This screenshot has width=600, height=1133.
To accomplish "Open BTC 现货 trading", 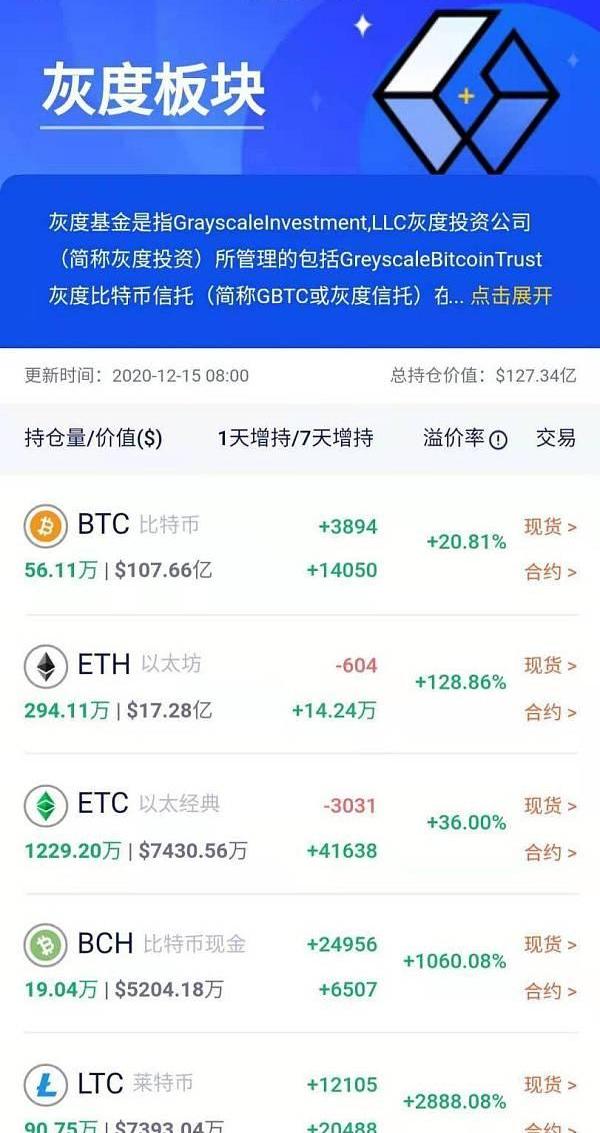I will [550, 527].
